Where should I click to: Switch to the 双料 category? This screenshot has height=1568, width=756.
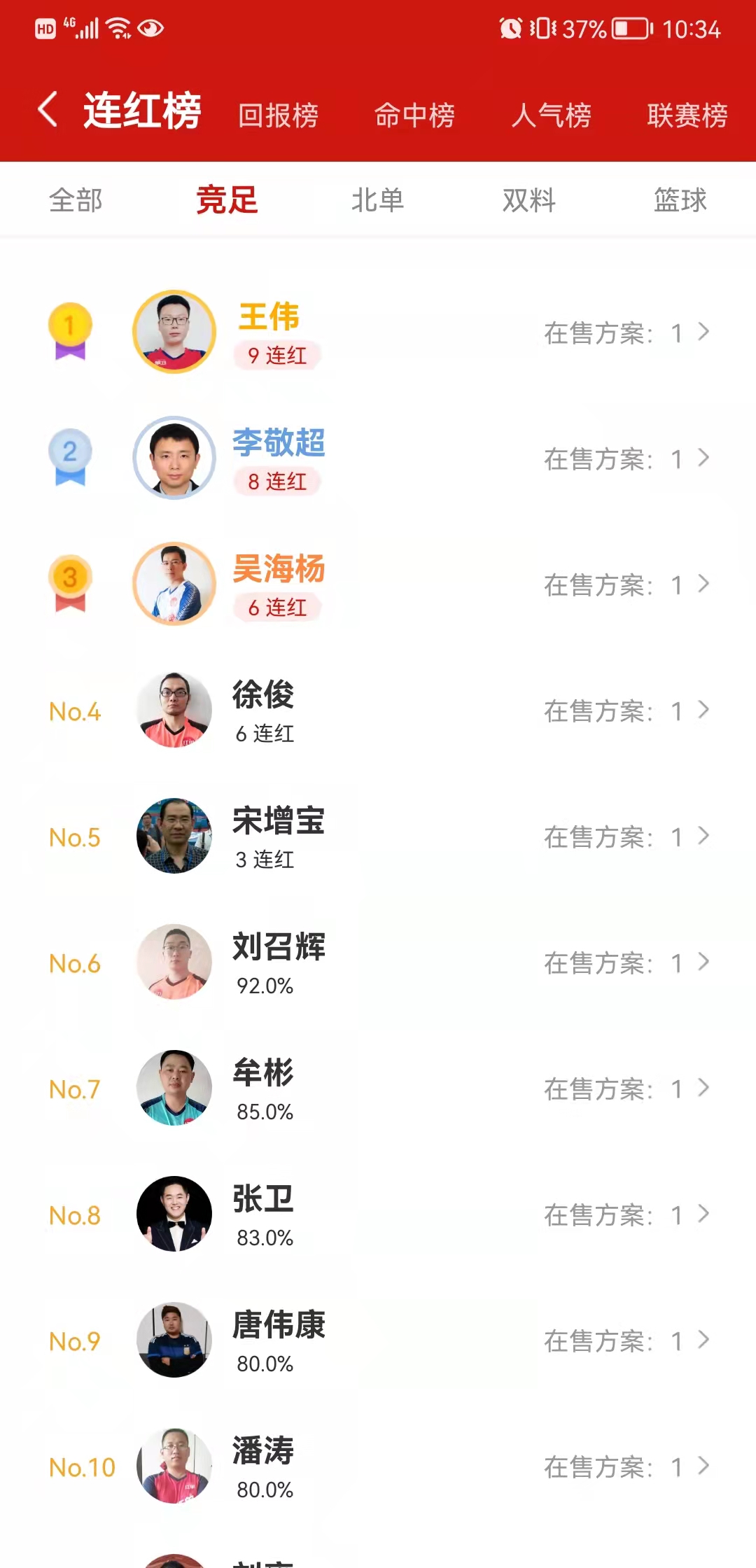(x=529, y=200)
